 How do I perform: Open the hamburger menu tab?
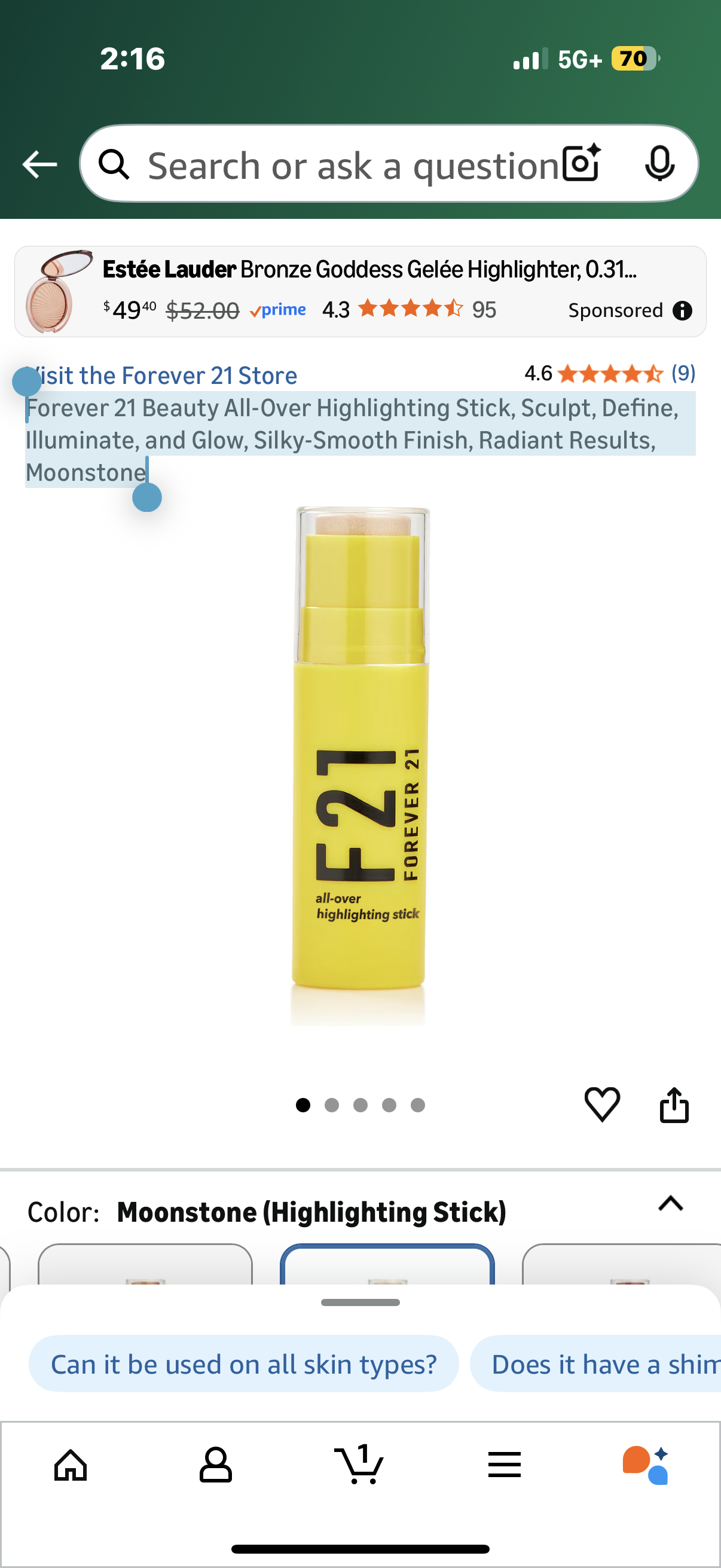(x=504, y=1464)
